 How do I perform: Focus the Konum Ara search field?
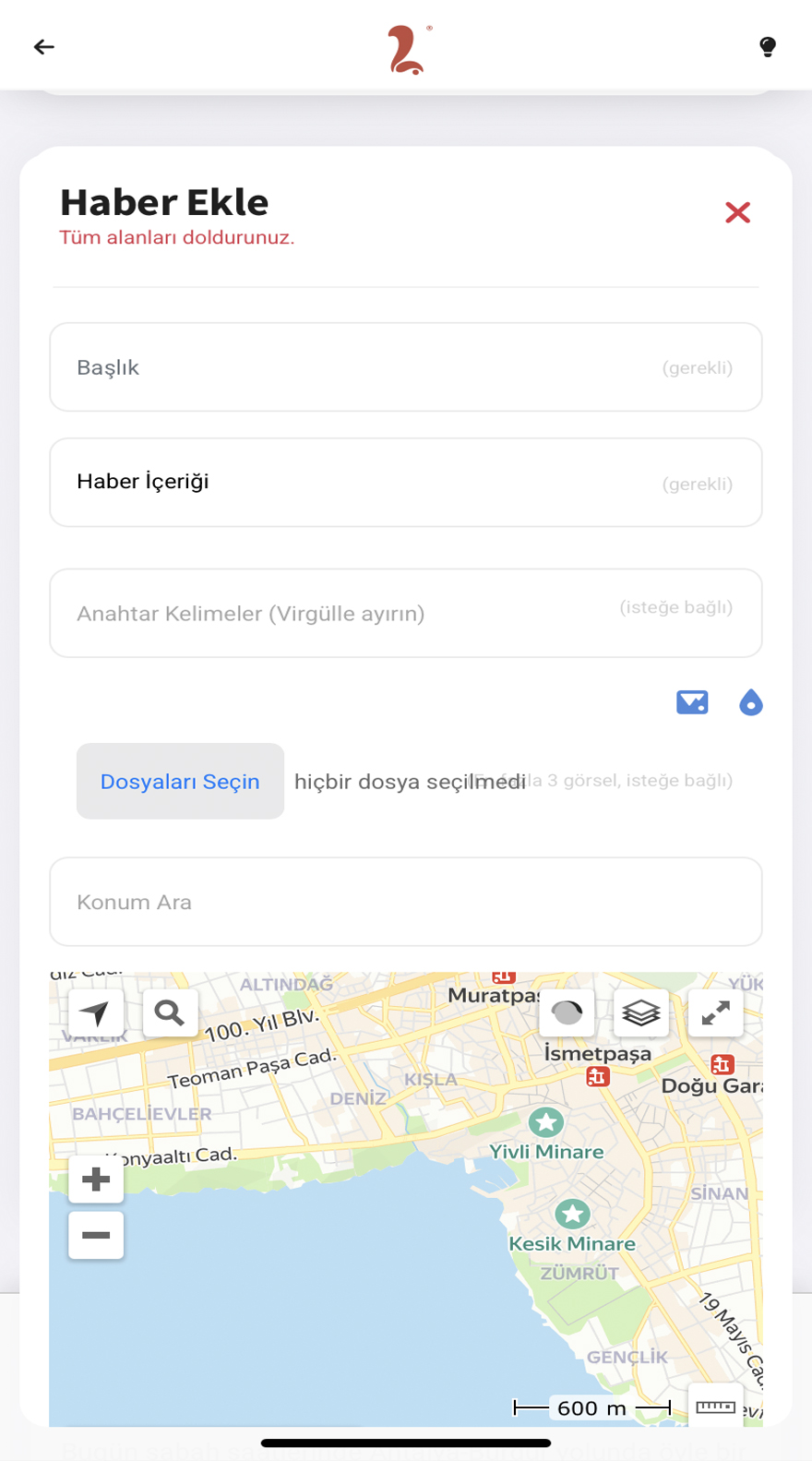pyautogui.click(x=406, y=902)
